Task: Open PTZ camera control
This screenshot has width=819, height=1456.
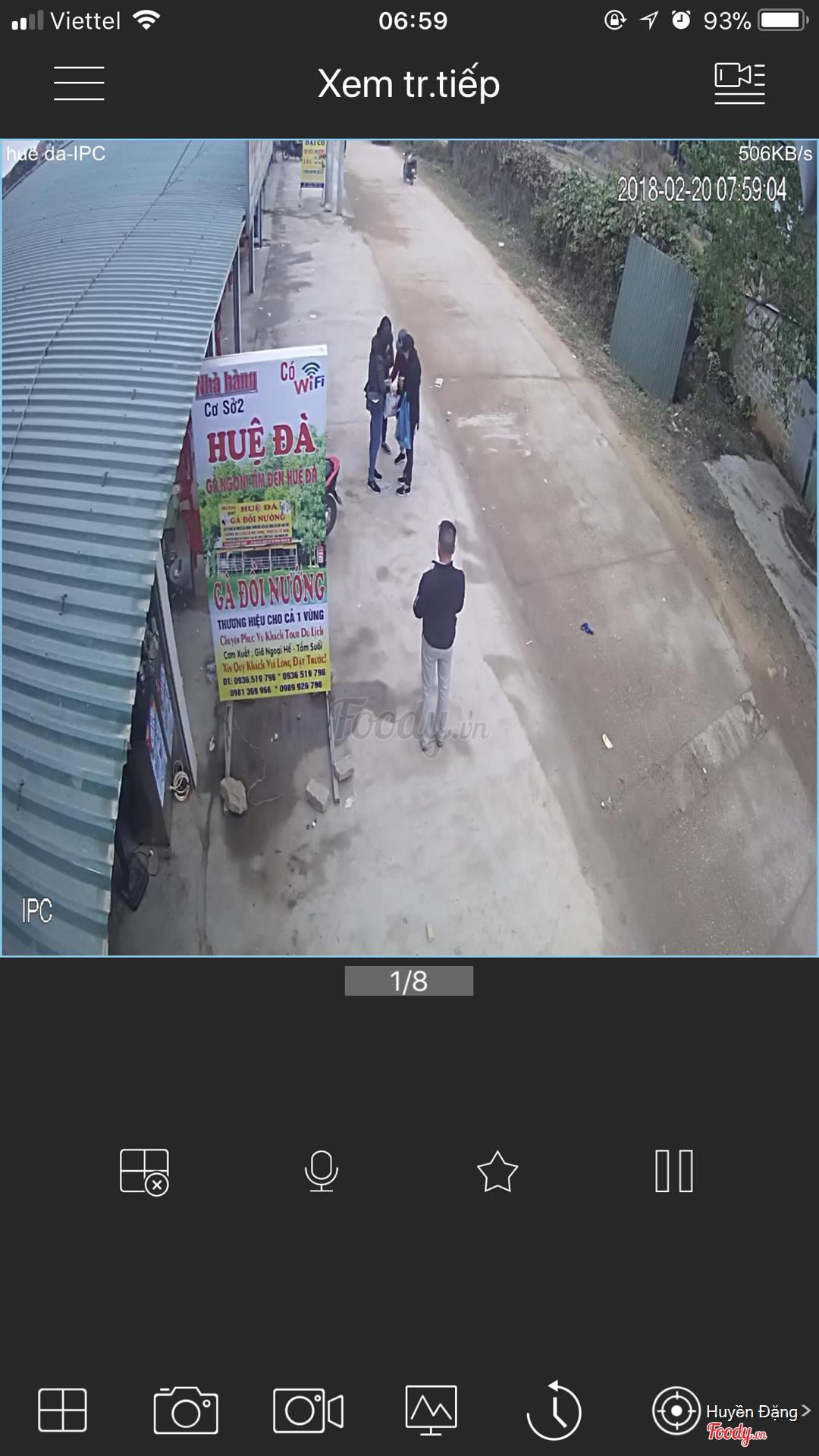Action: point(676,1410)
